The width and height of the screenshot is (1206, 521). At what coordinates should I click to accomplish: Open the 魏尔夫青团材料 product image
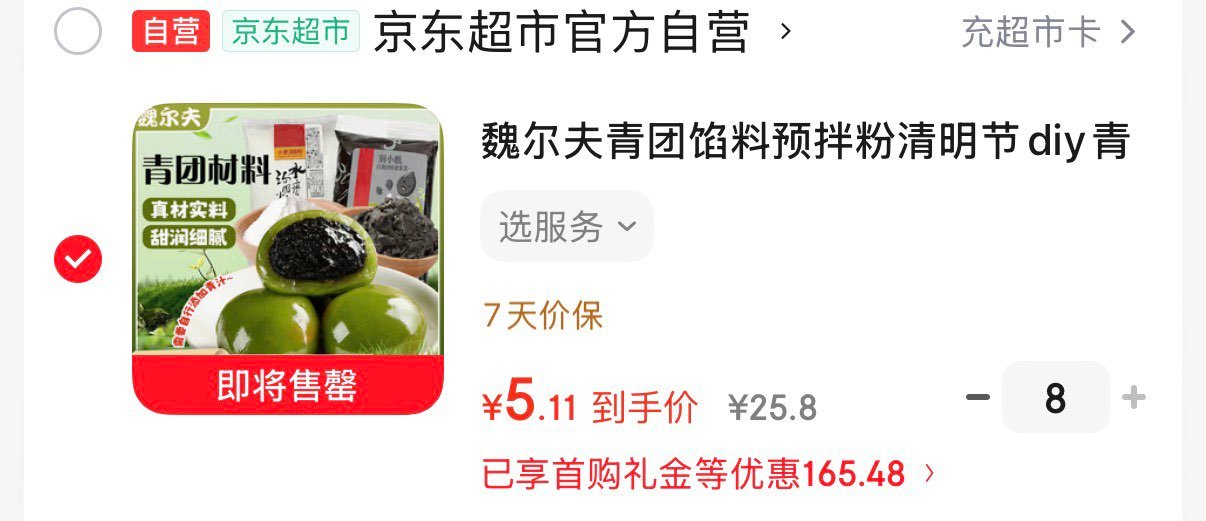click(x=288, y=258)
